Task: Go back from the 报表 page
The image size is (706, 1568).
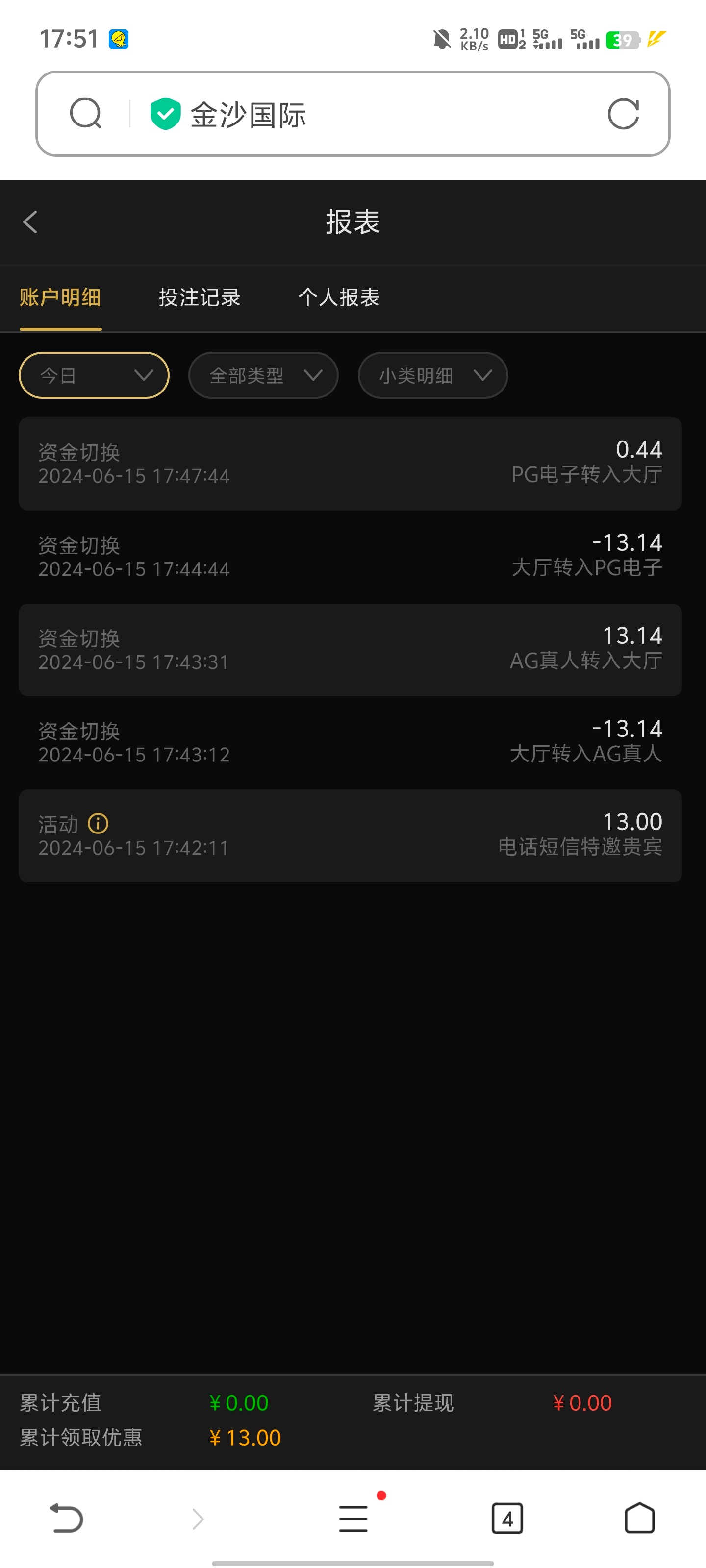Action: point(30,222)
